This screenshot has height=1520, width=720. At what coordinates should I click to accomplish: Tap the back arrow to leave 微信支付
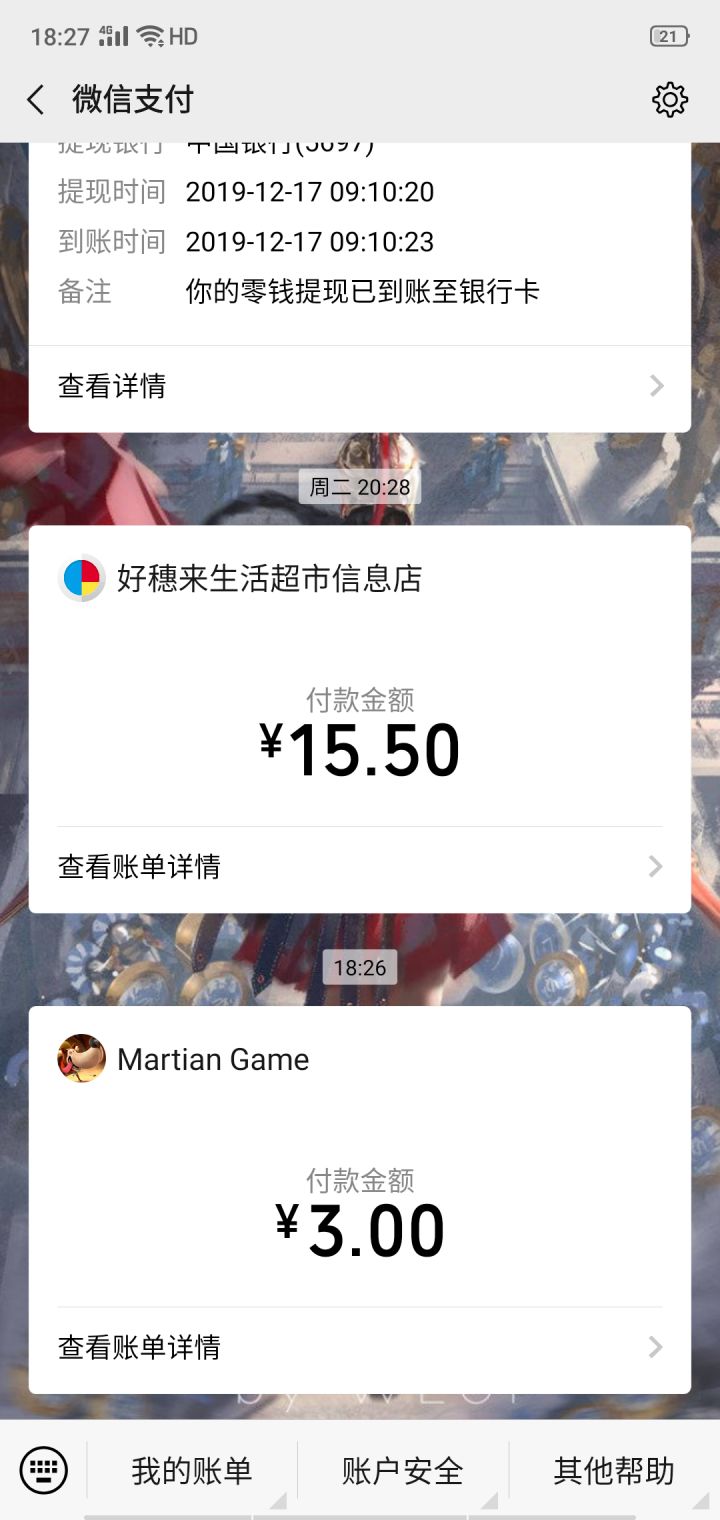coord(35,100)
